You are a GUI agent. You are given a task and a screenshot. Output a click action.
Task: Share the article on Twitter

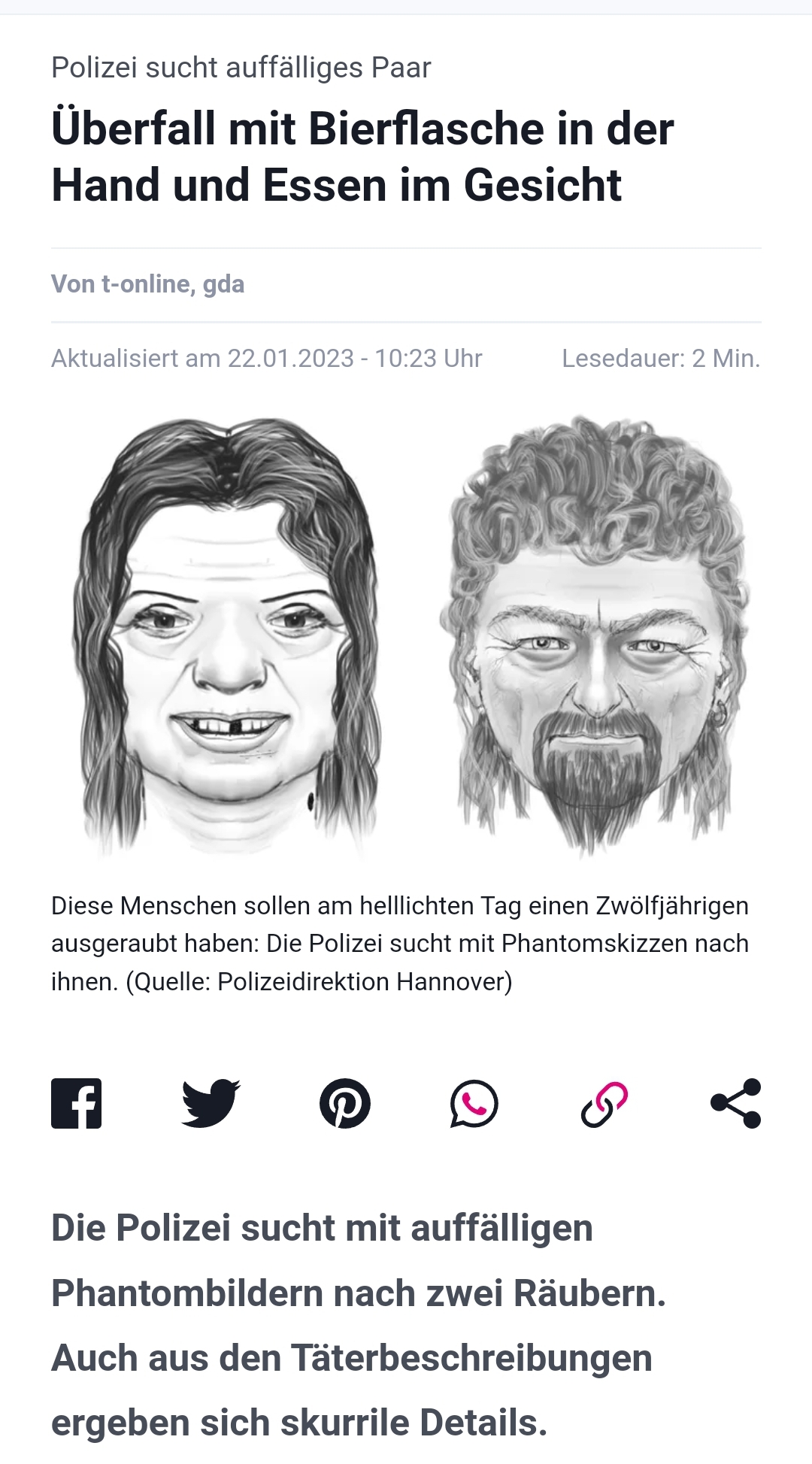211,1103
